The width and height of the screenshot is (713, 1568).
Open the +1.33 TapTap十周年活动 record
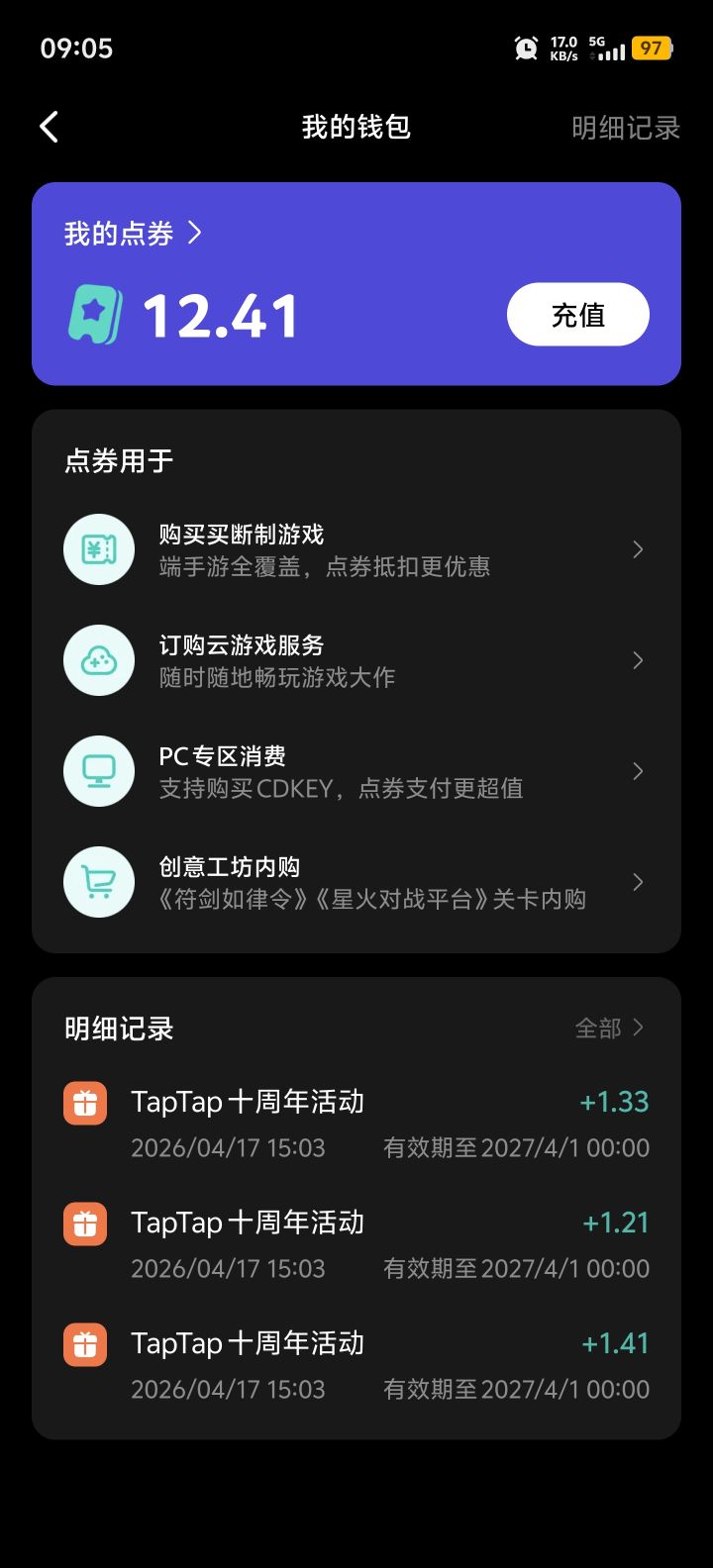356,1124
